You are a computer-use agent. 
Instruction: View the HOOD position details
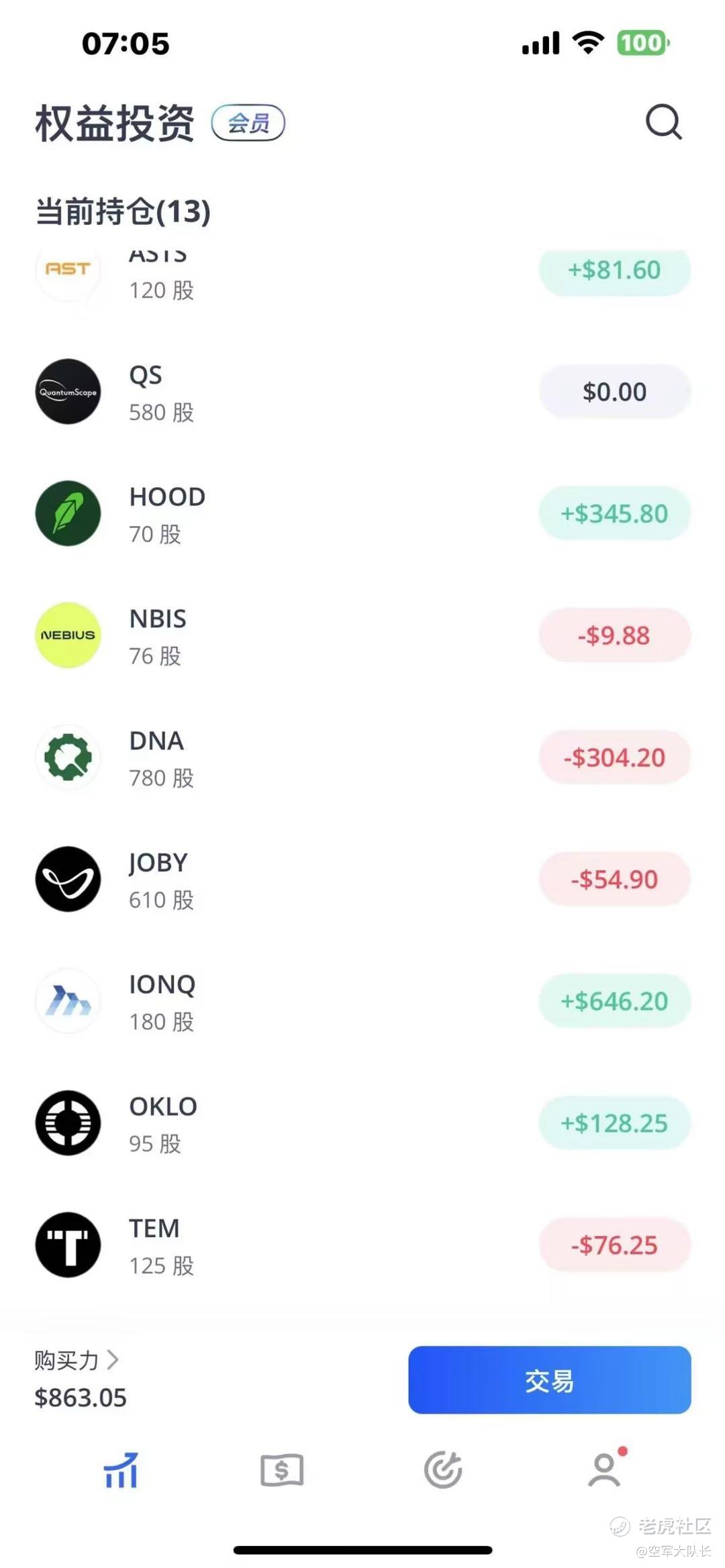362,514
